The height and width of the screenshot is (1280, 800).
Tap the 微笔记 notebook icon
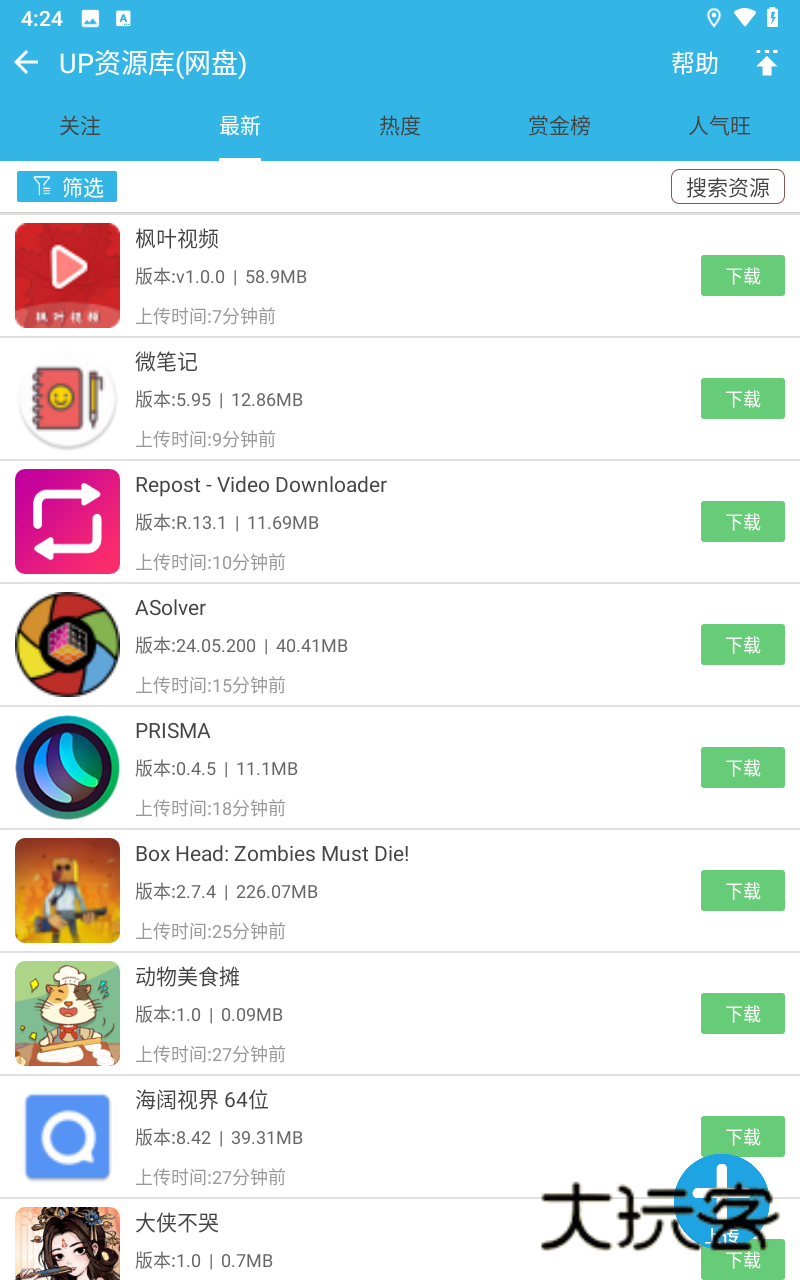click(67, 398)
